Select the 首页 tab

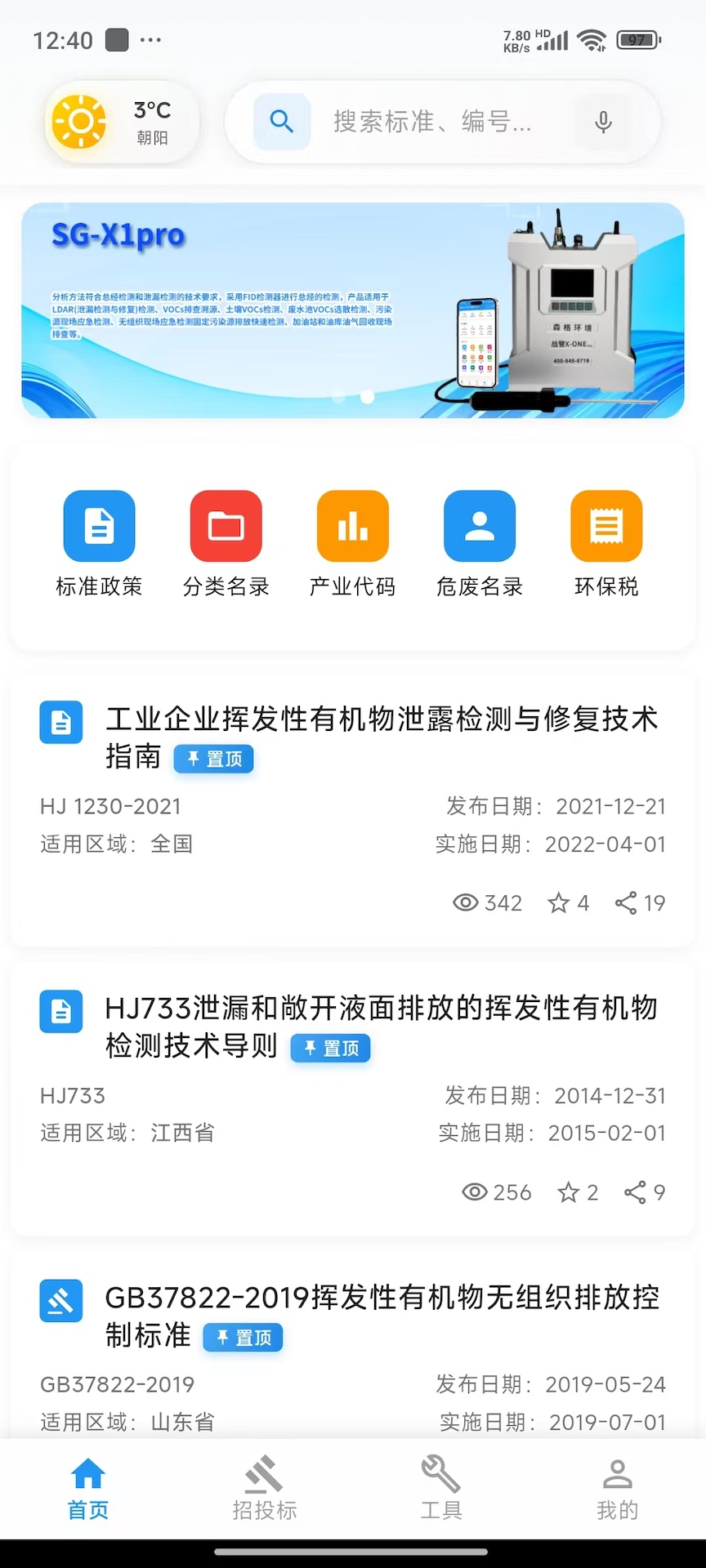[88, 1488]
